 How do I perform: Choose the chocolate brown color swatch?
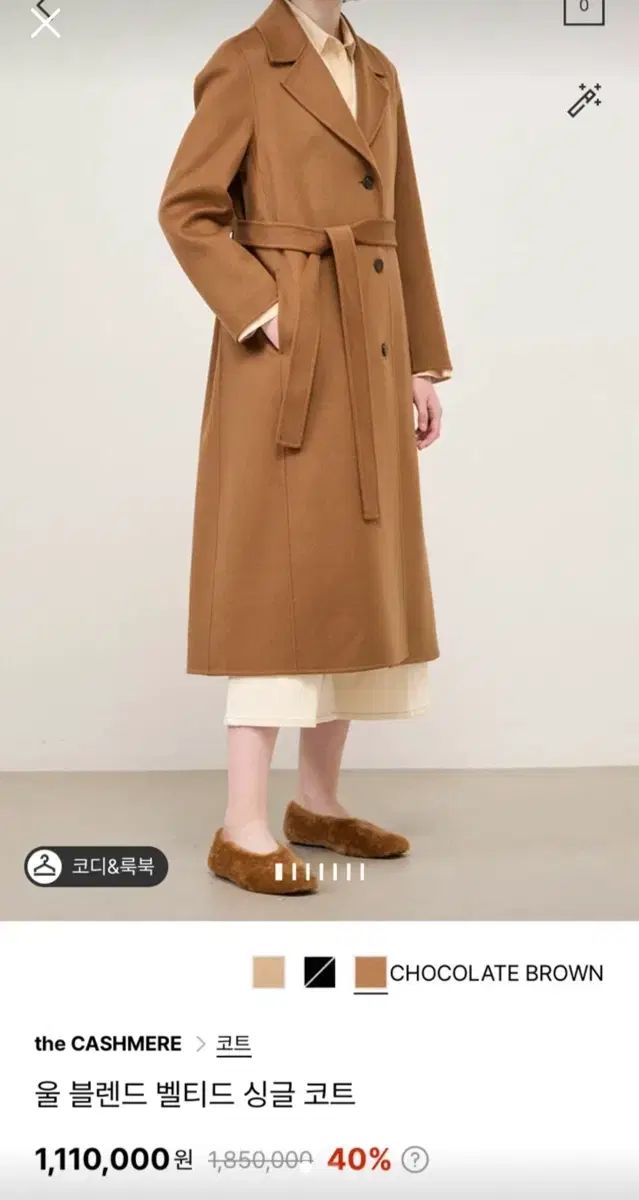coord(370,972)
